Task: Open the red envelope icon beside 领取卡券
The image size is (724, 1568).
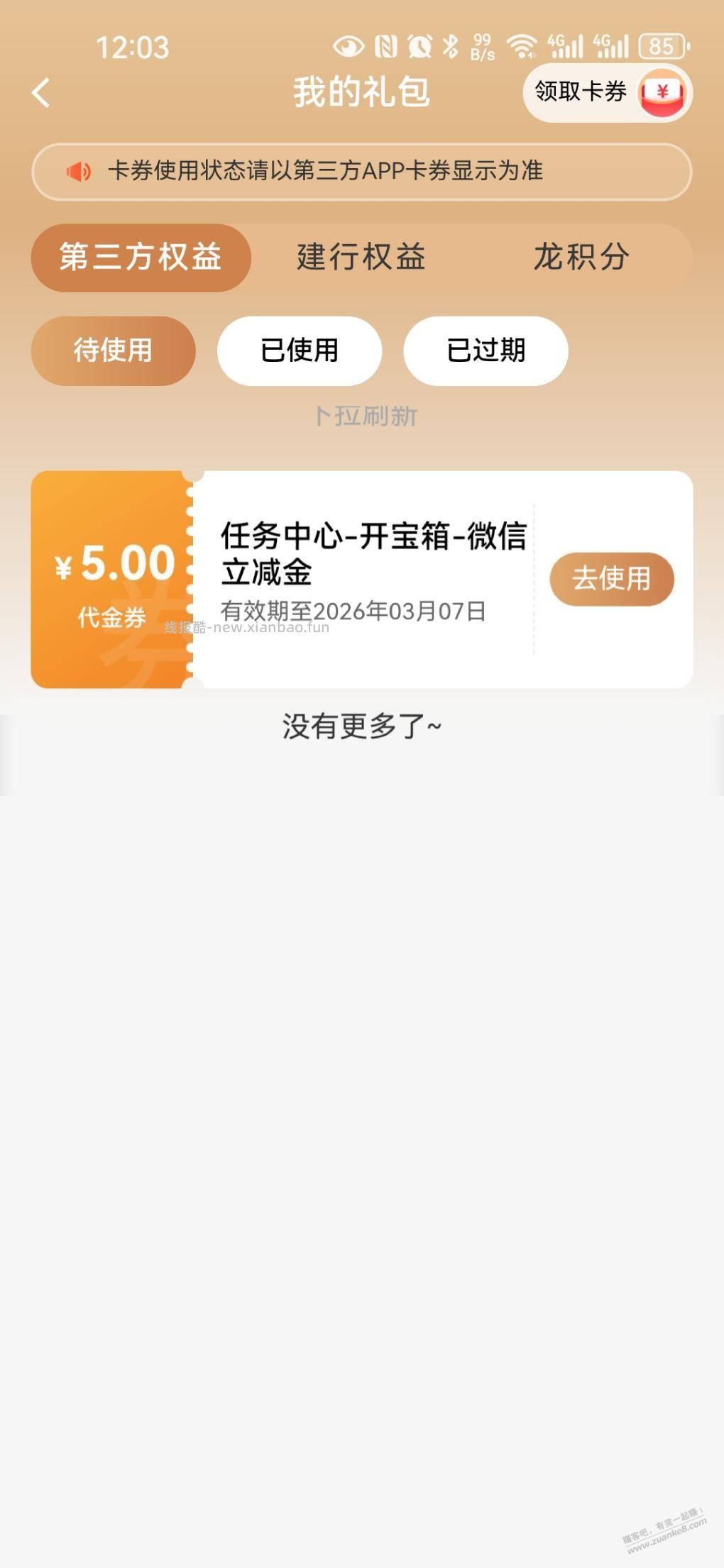Action: pos(663,92)
